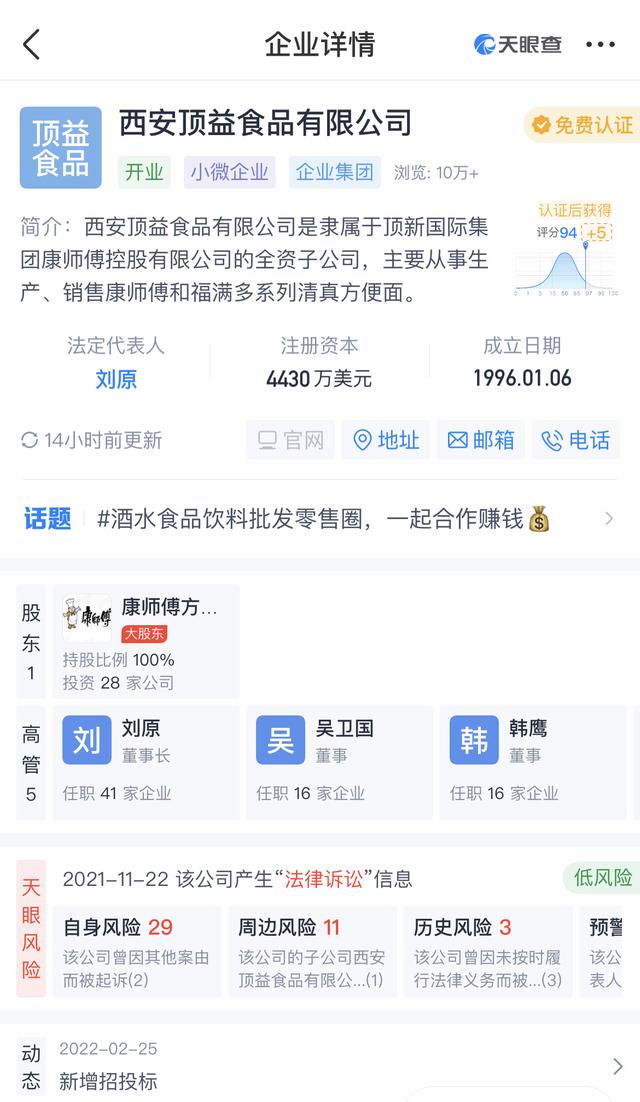The image size is (640, 1102).
Task: Open the 邮箱 contact button
Action: click(481, 440)
